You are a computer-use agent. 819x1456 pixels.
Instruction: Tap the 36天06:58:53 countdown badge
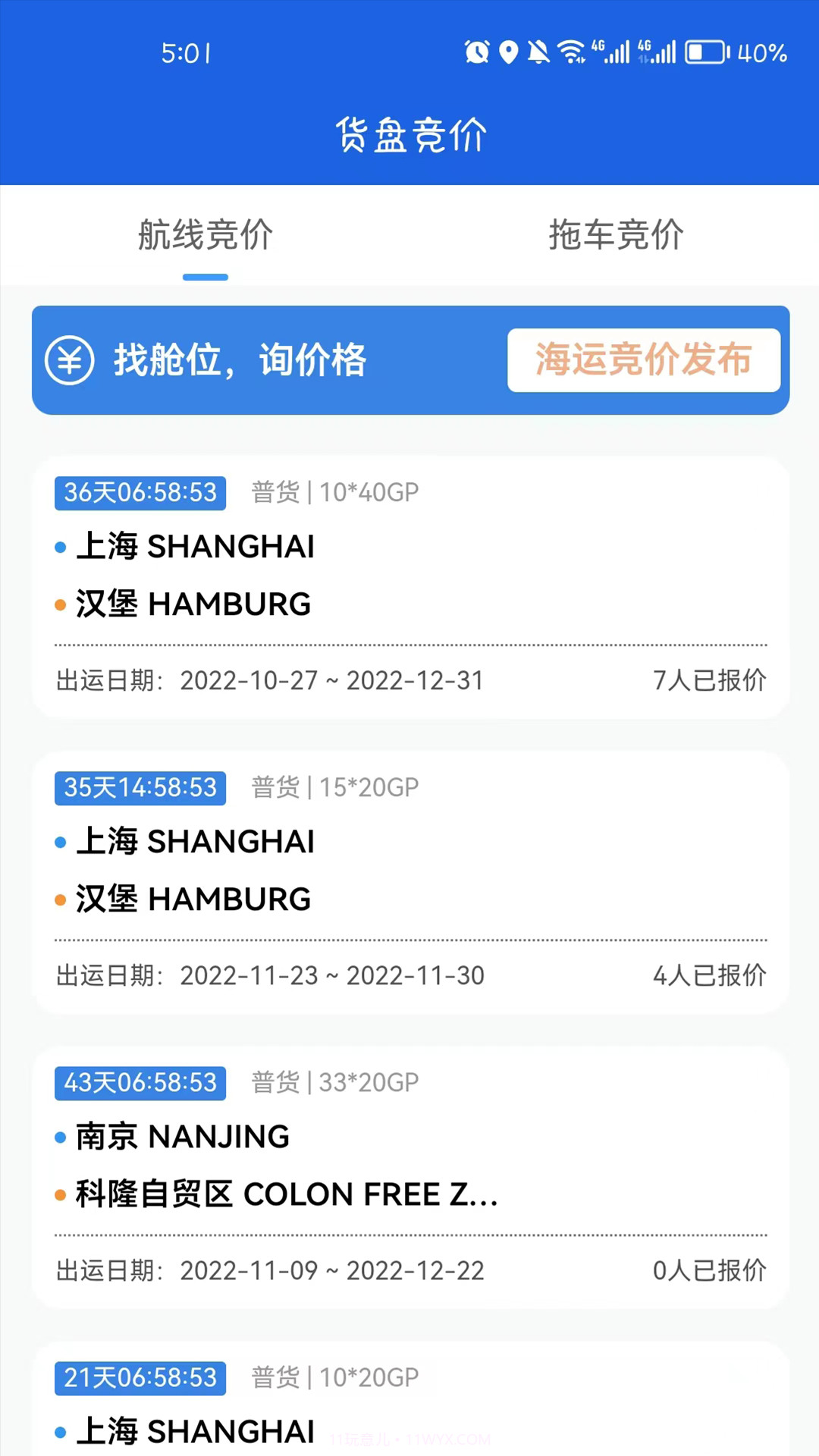(x=140, y=494)
